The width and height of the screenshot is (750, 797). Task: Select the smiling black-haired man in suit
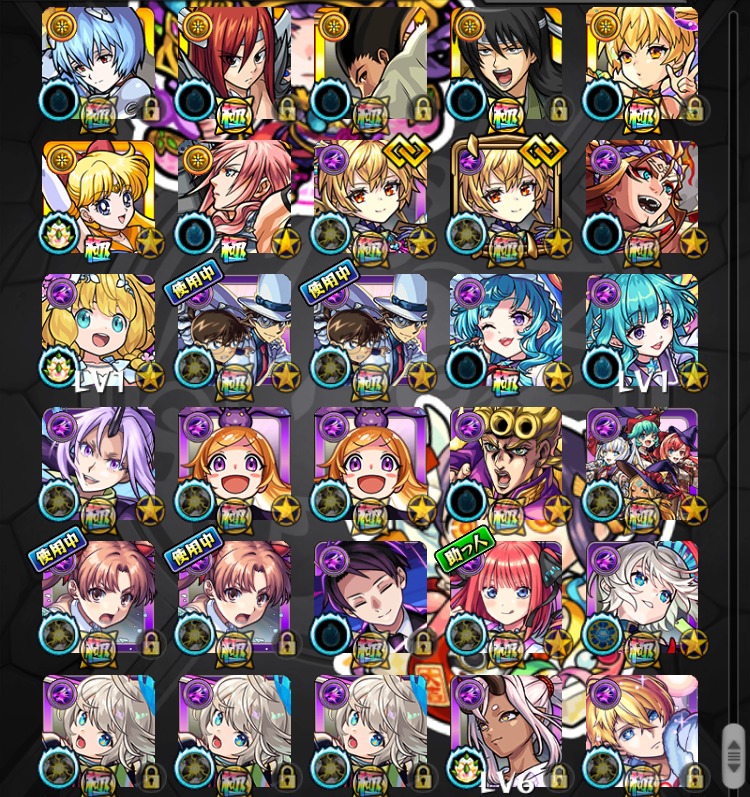[370, 598]
